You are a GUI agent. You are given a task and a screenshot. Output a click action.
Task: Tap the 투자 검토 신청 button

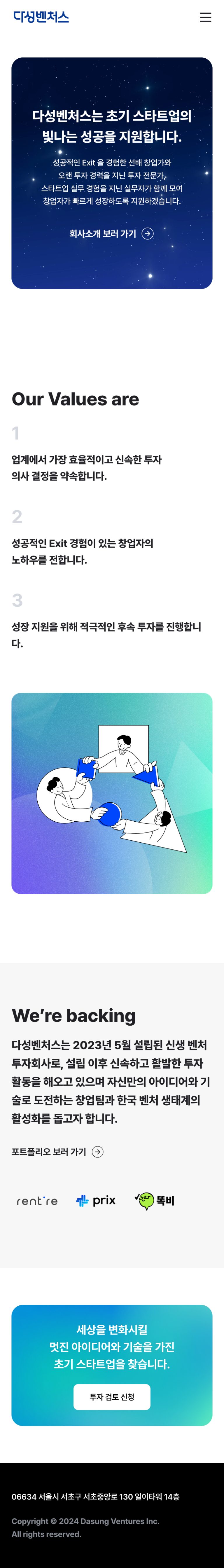[x=112, y=1397]
